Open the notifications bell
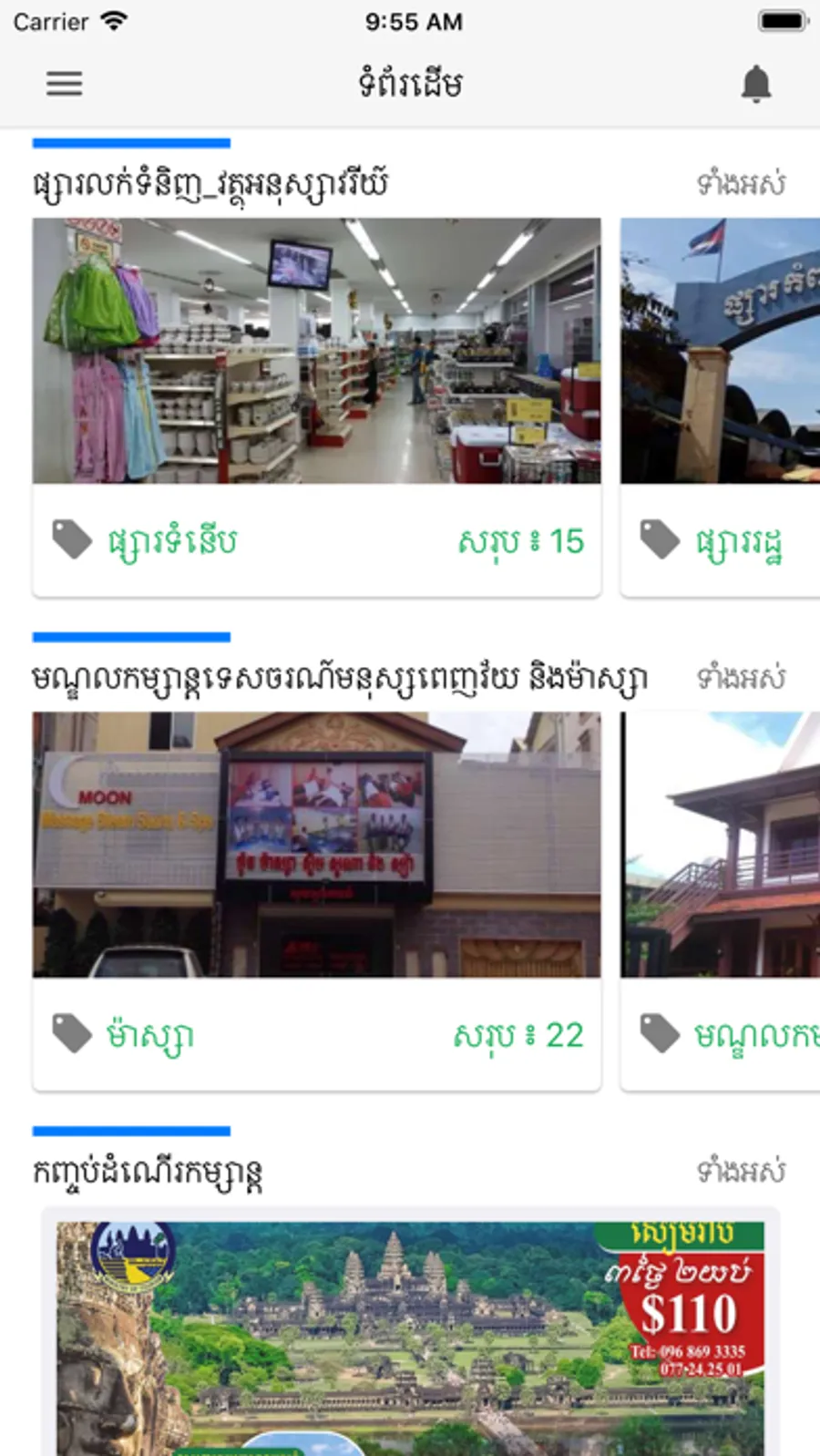 point(755,84)
